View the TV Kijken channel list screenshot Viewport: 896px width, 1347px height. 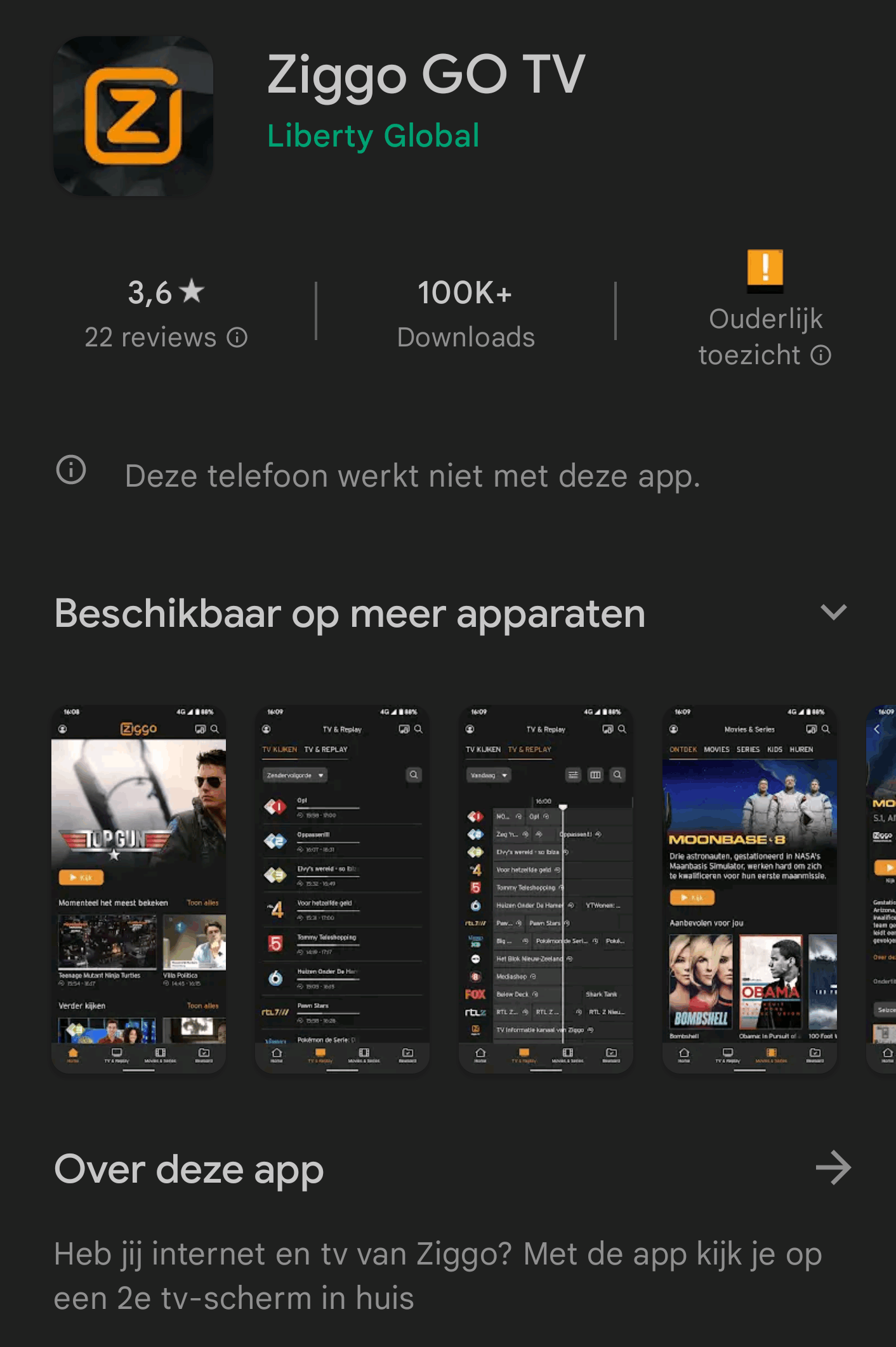[342, 888]
